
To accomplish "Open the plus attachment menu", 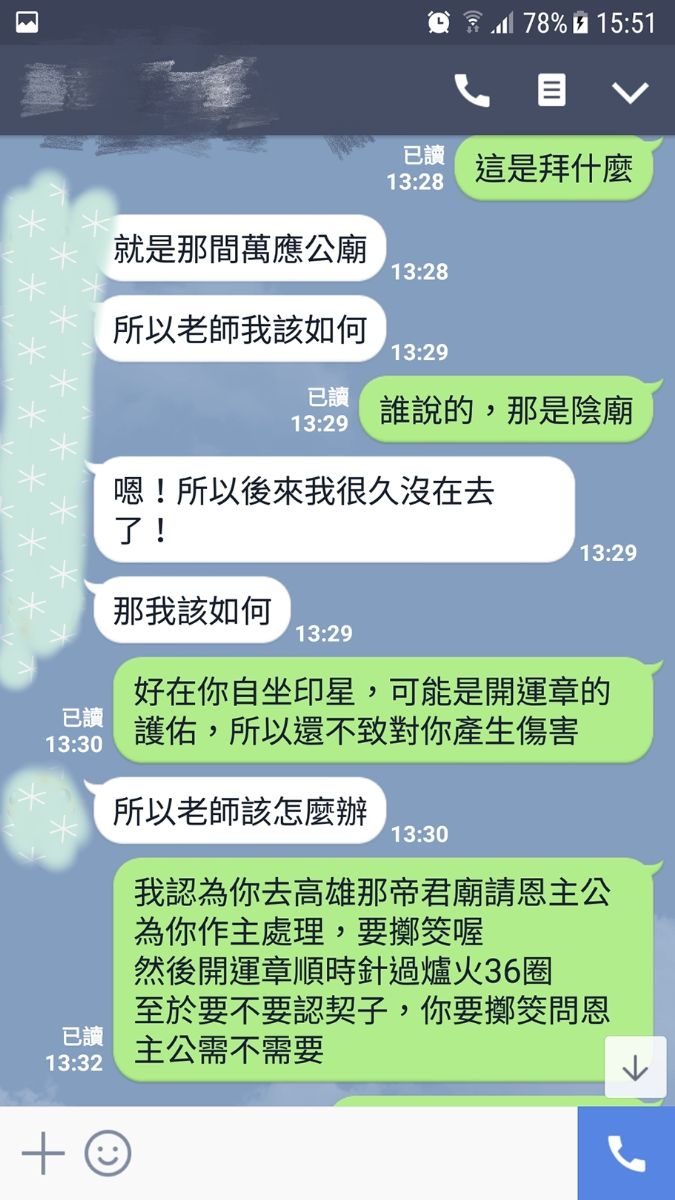I will tap(43, 1155).
